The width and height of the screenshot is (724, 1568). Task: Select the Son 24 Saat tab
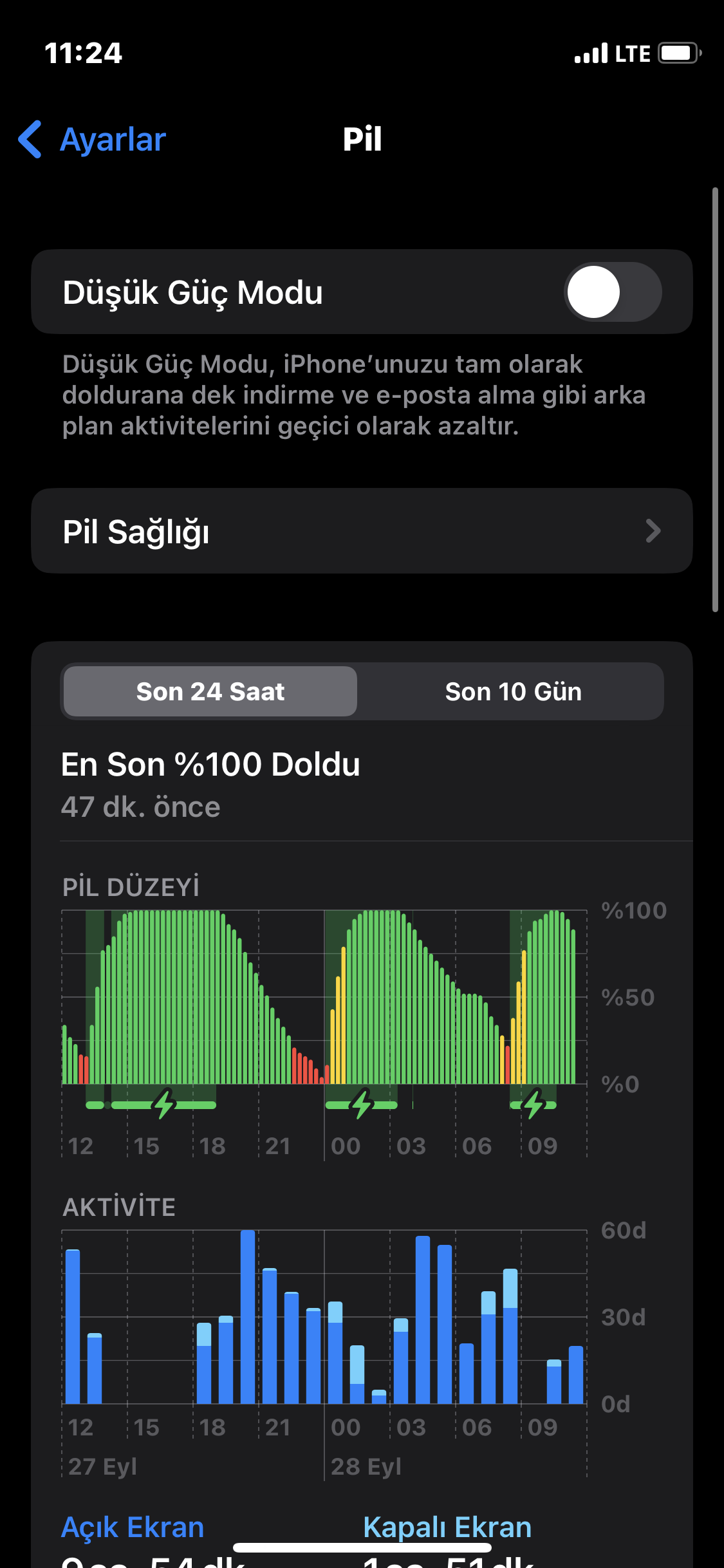click(x=210, y=692)
